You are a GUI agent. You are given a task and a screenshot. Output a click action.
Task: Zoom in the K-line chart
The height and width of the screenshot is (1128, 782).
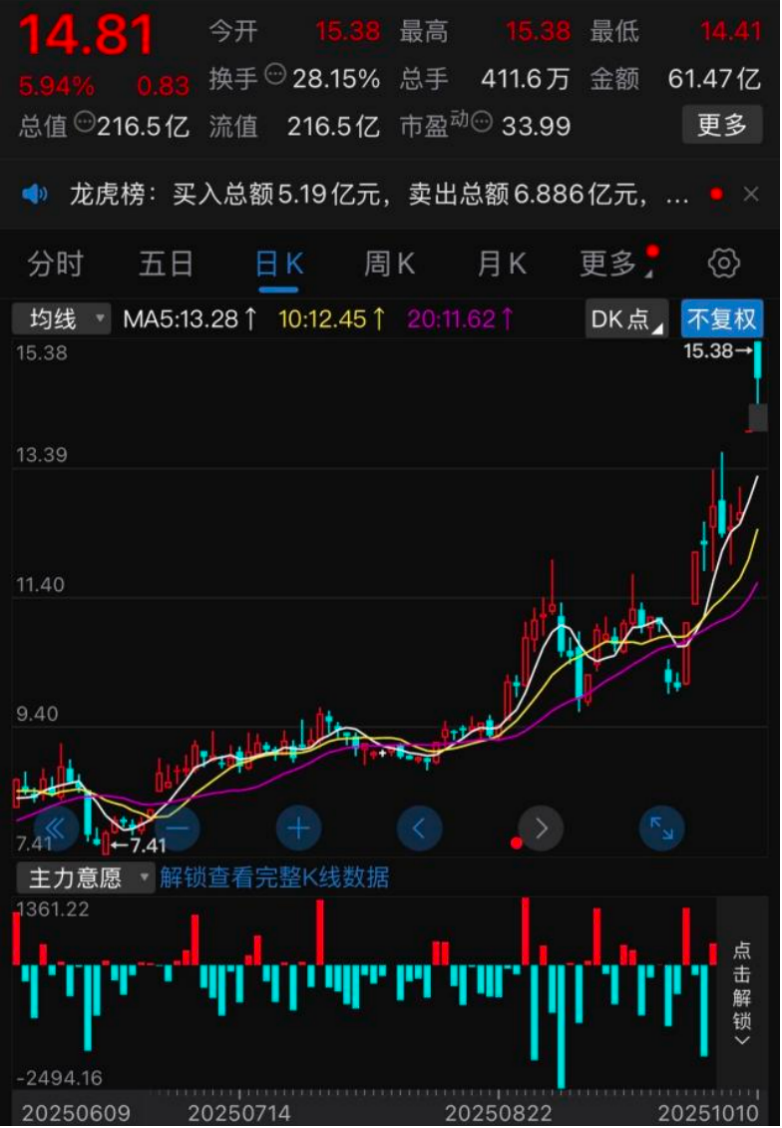point(298,828)
